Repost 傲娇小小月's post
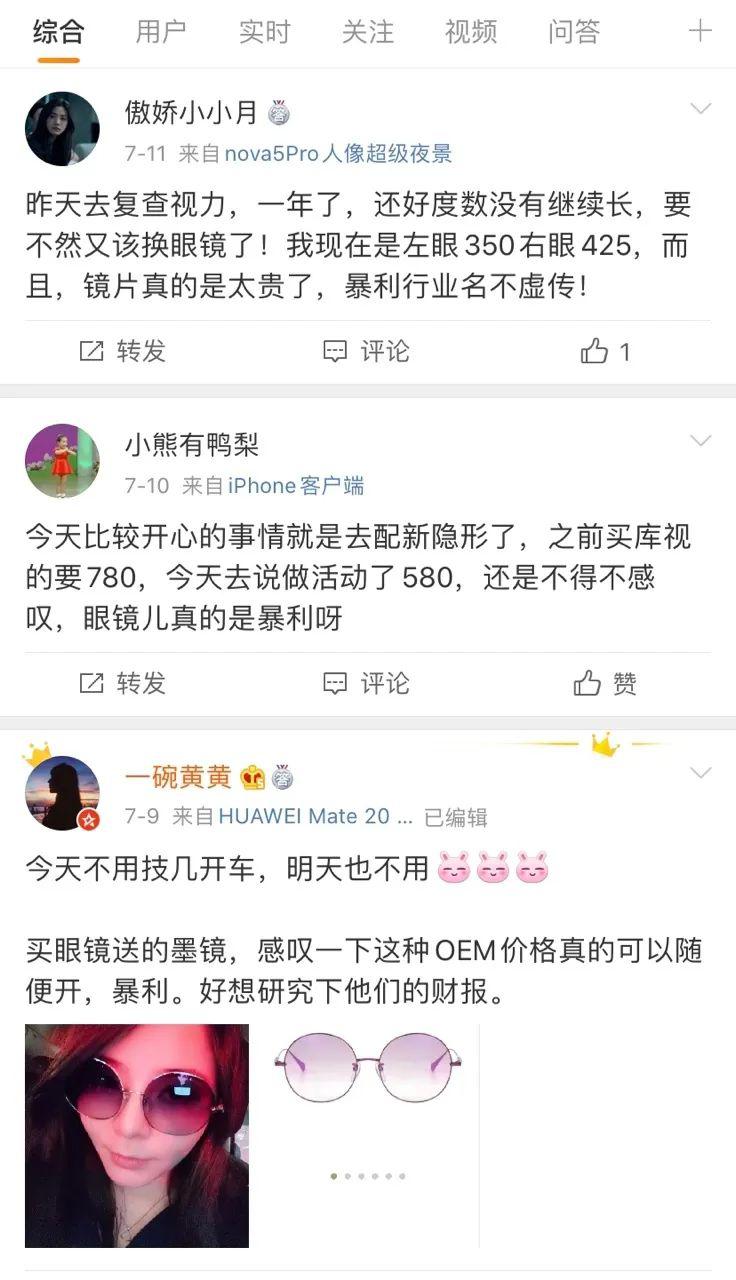Image resolution: width=736 pixels, height=1280 pixels. tap(123, 351)
